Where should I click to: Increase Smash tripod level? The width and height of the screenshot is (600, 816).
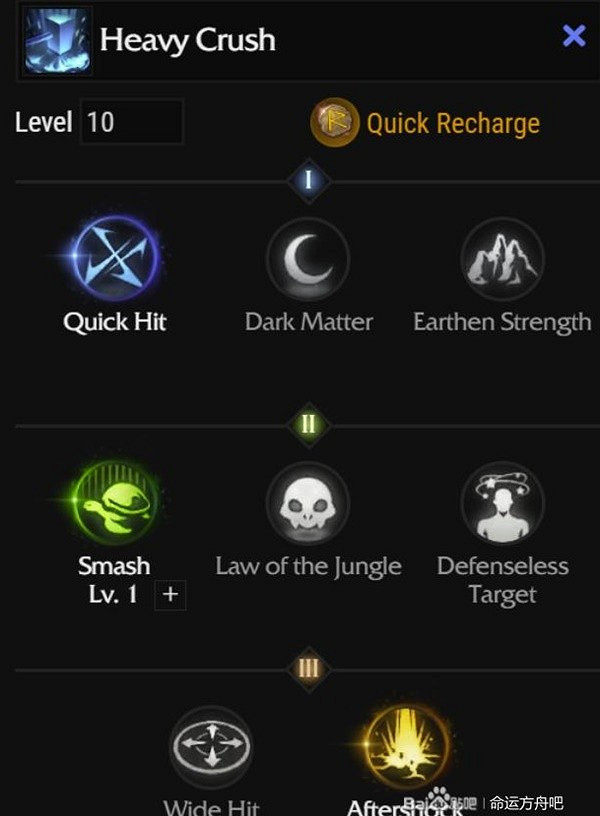pyautogui.click(x=170, y=595)
